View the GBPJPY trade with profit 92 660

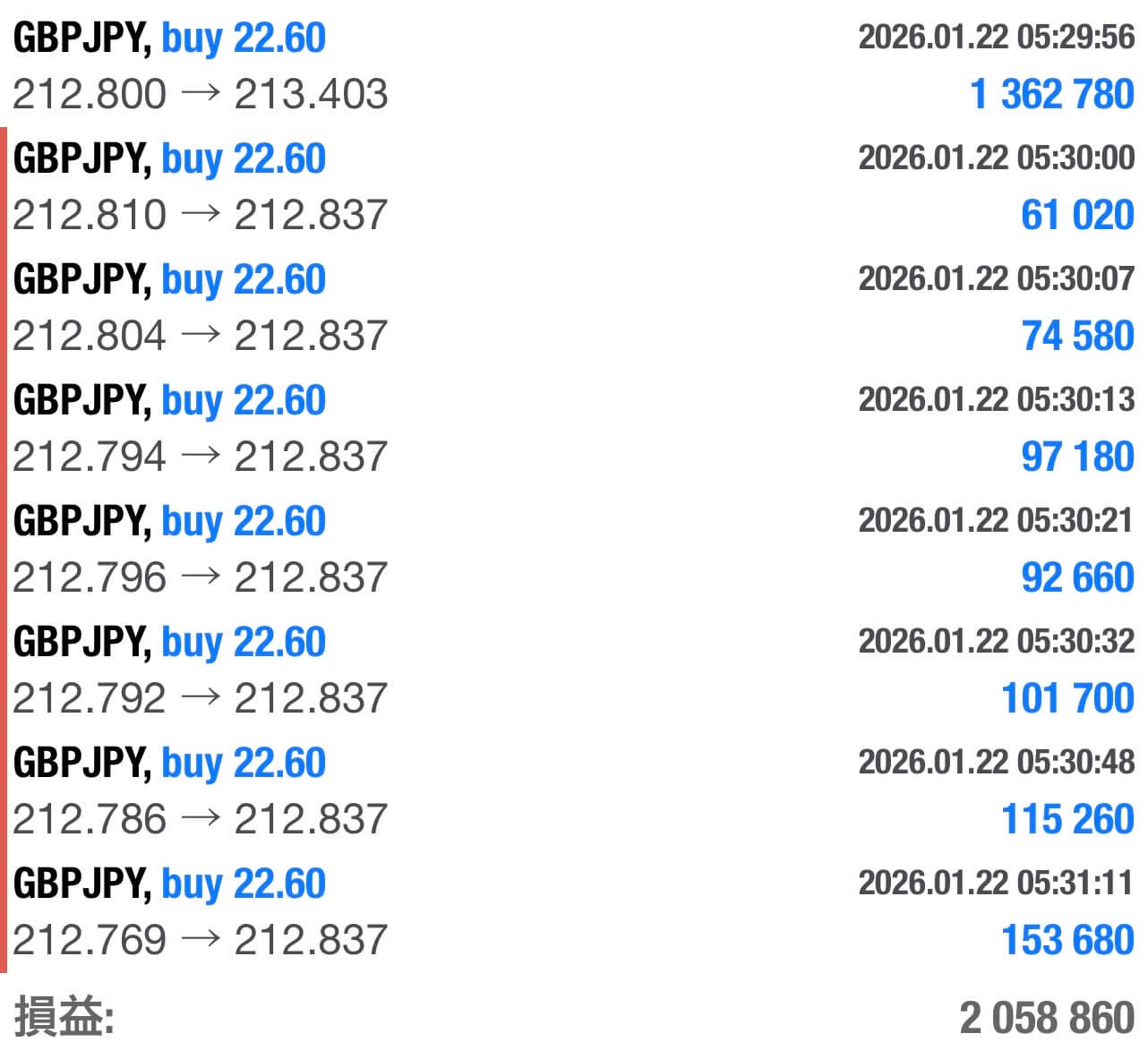pyautogui.click(x=573, y=549)
